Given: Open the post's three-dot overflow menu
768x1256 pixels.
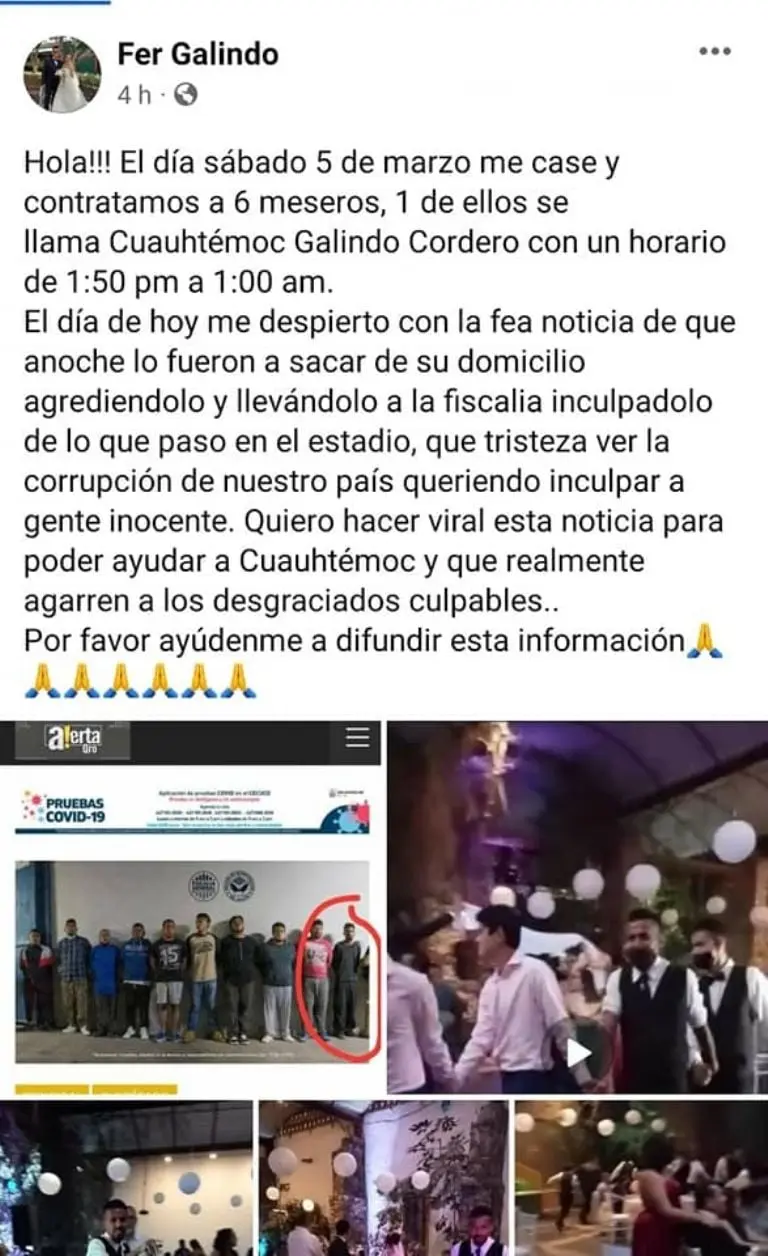Looking at the screenshot, I should pyautogui.click(x=714, y=52).
